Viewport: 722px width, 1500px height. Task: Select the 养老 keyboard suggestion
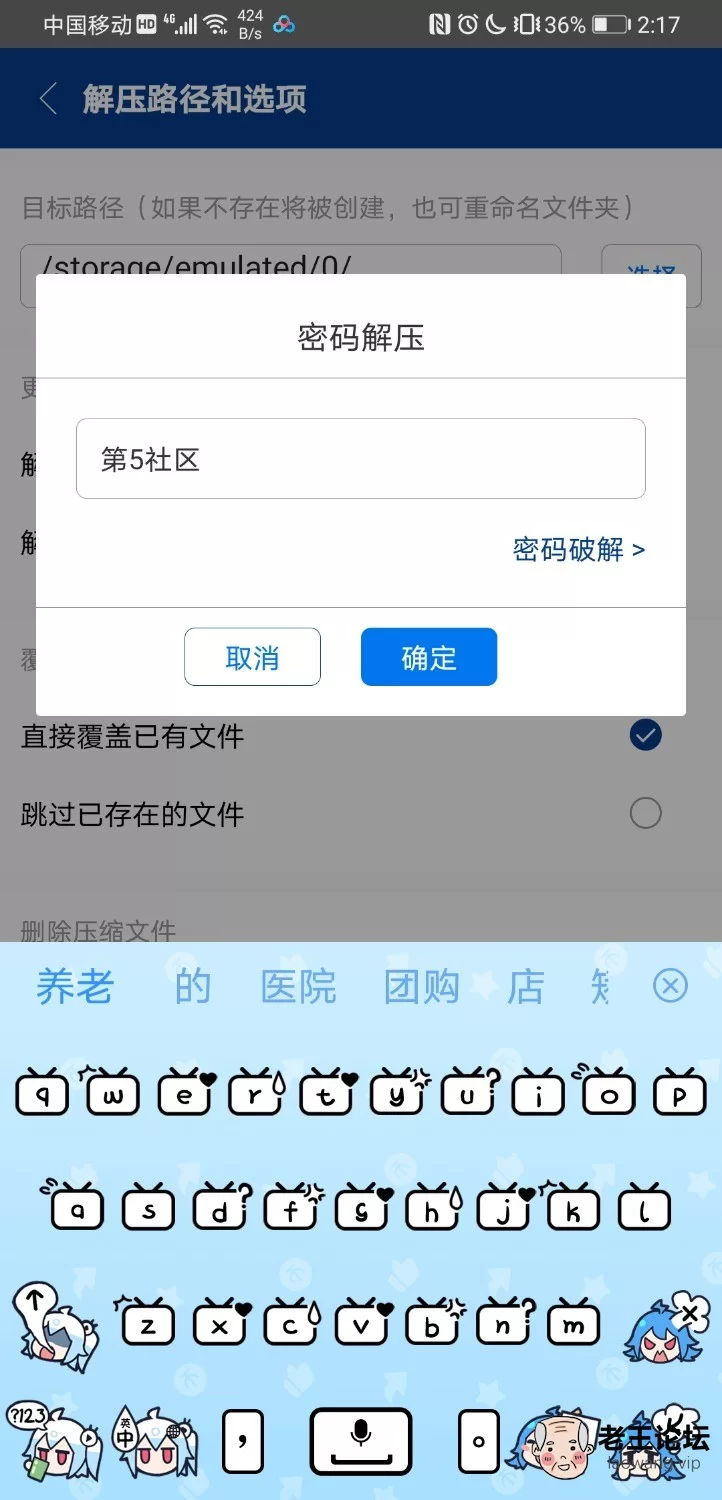click(x=75, y=987)
